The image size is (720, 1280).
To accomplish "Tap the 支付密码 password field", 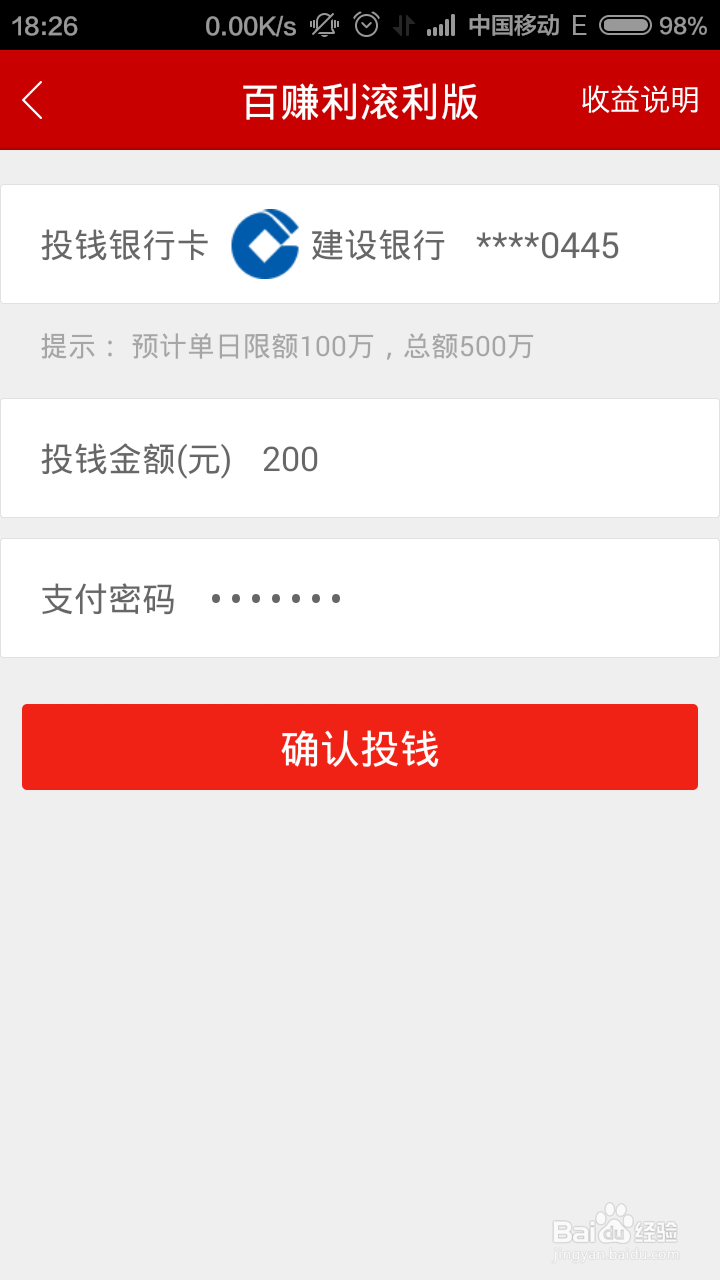I will 109,598.
